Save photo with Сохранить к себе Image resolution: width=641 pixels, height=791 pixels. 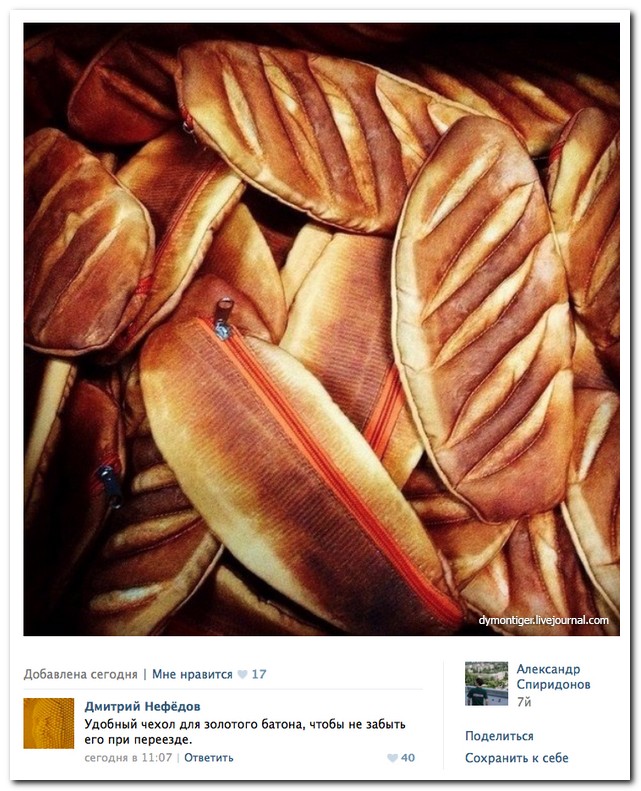516,758
